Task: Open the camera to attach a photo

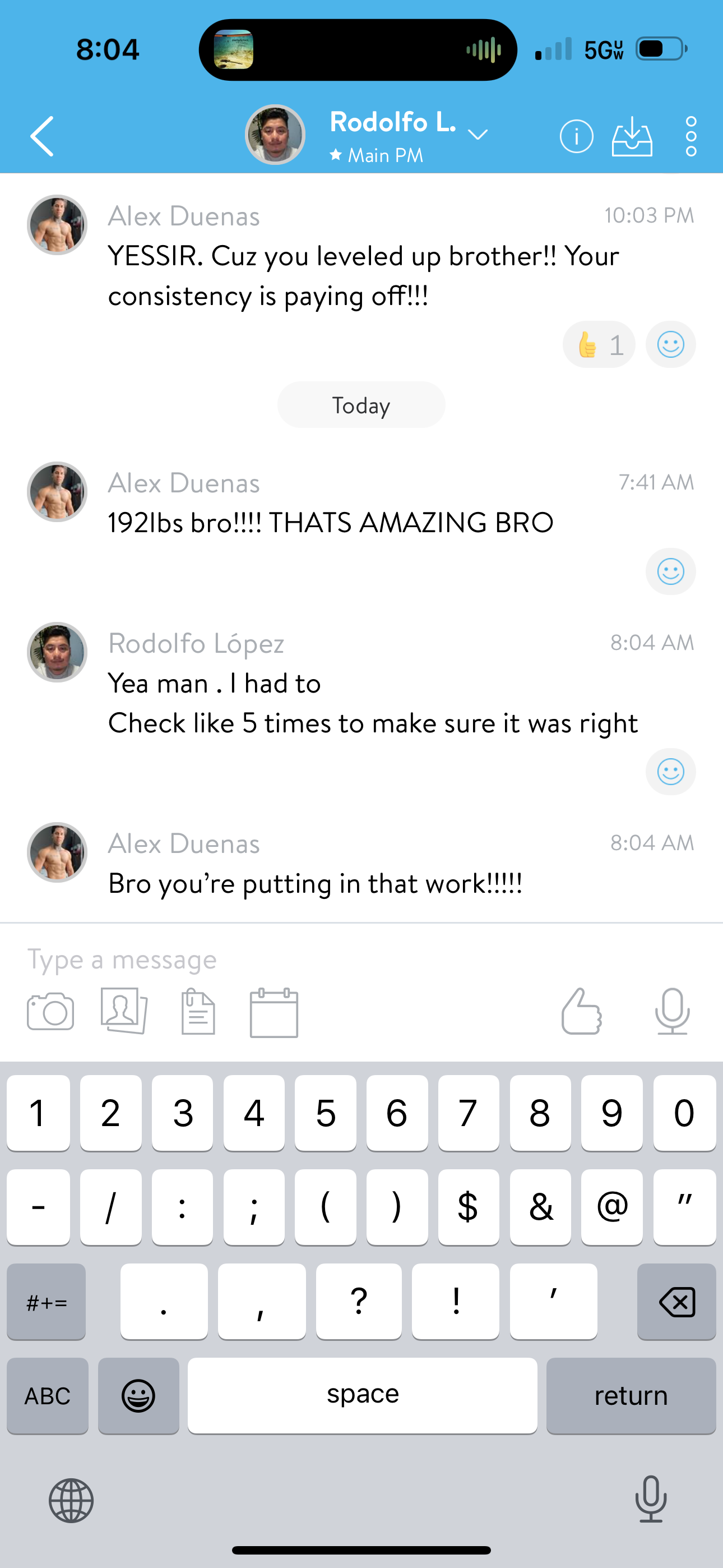Action: (x=50, y=1012)
